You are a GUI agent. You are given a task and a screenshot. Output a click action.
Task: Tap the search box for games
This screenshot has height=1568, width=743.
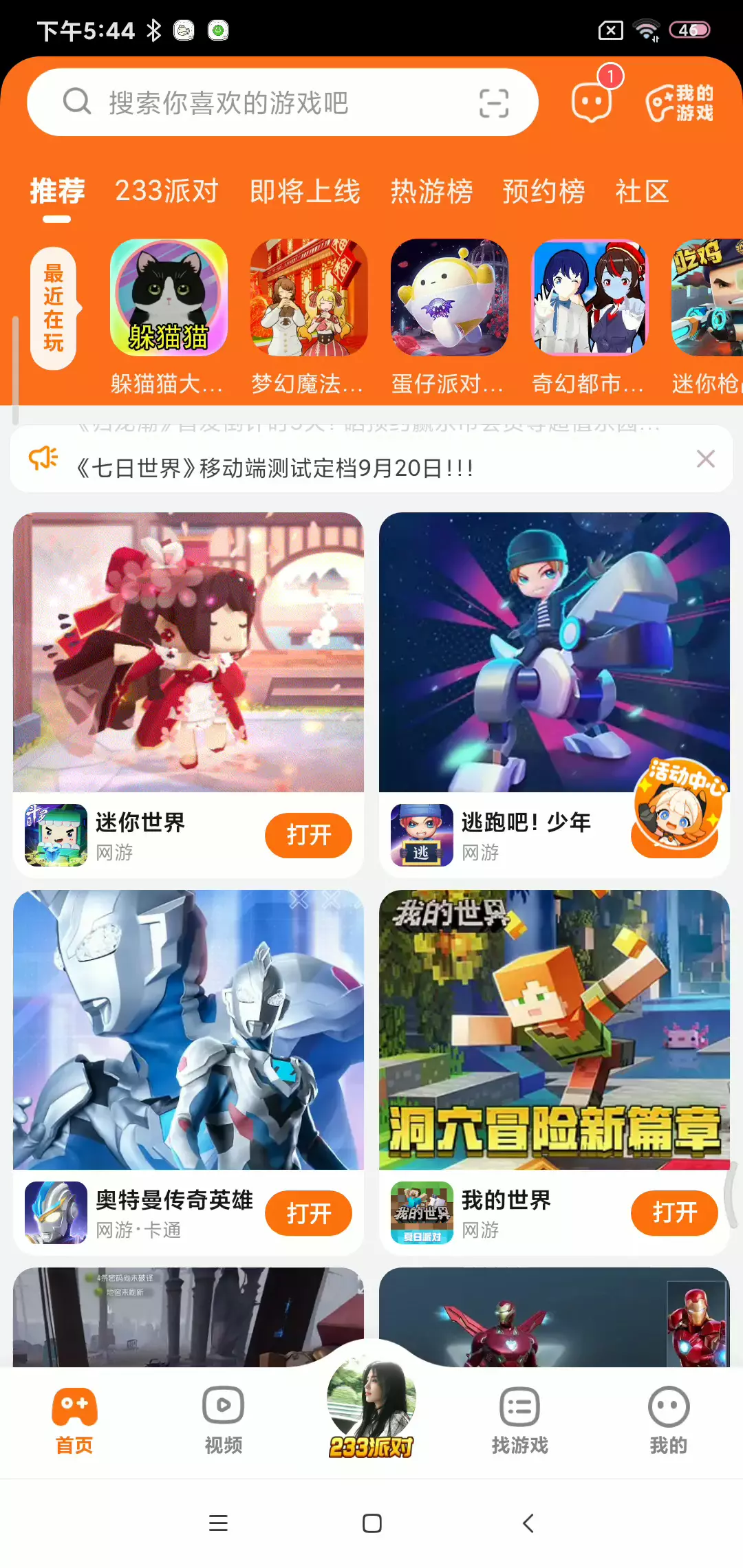click(282, 102)
